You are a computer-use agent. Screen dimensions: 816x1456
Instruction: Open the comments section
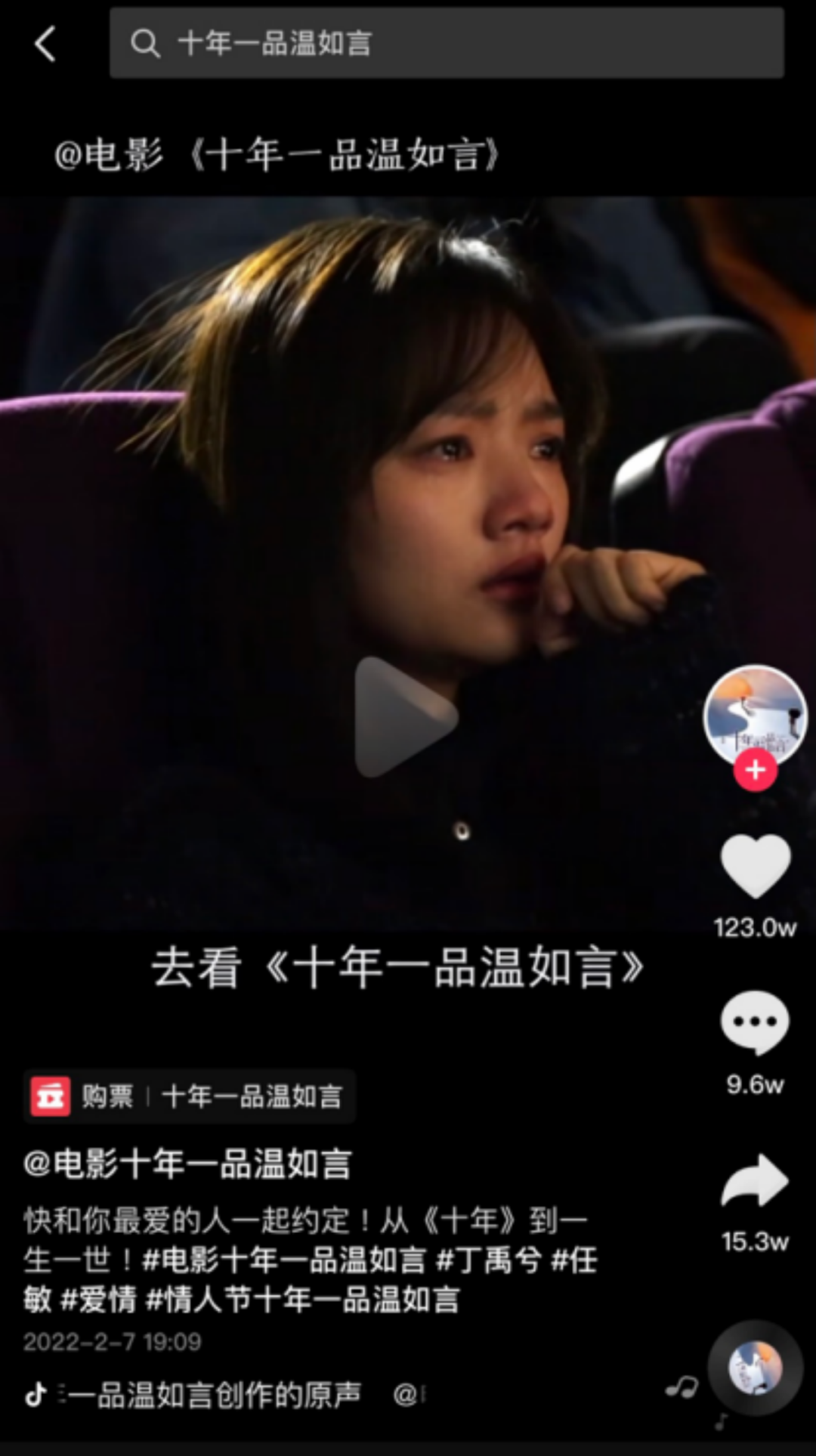[x=755, y=1024]
